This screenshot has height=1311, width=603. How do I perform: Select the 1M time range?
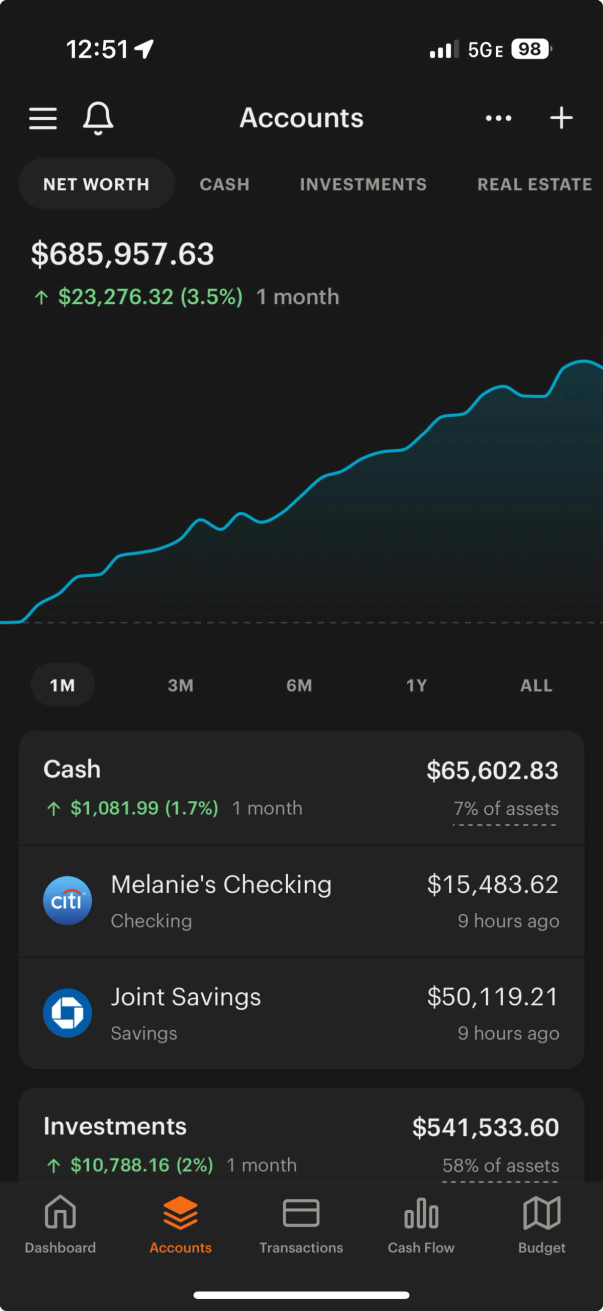coord(62,685)
